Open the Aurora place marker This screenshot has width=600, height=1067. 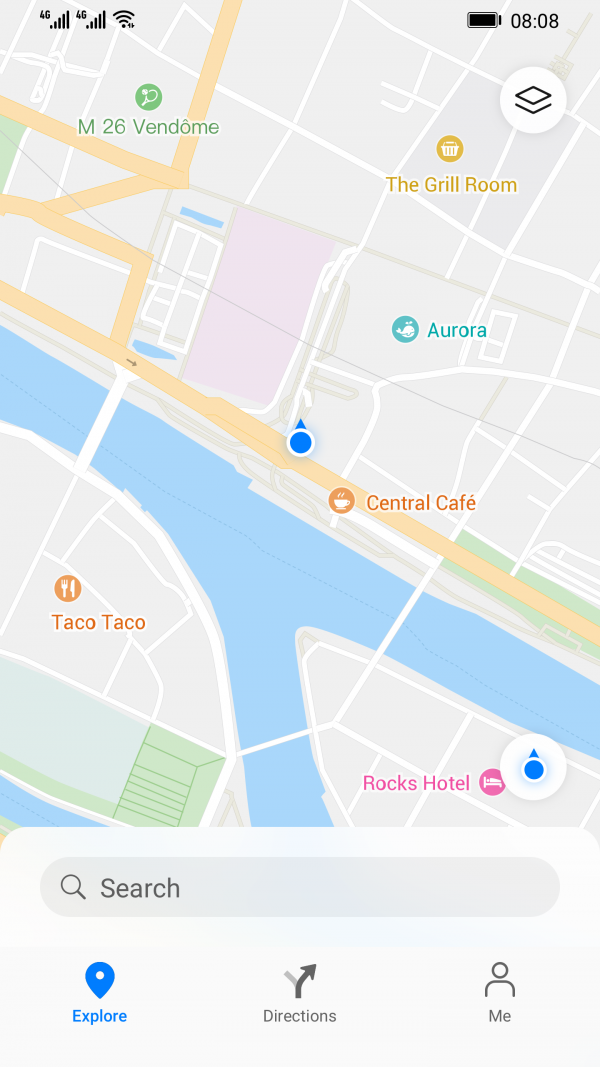(405, 329)
